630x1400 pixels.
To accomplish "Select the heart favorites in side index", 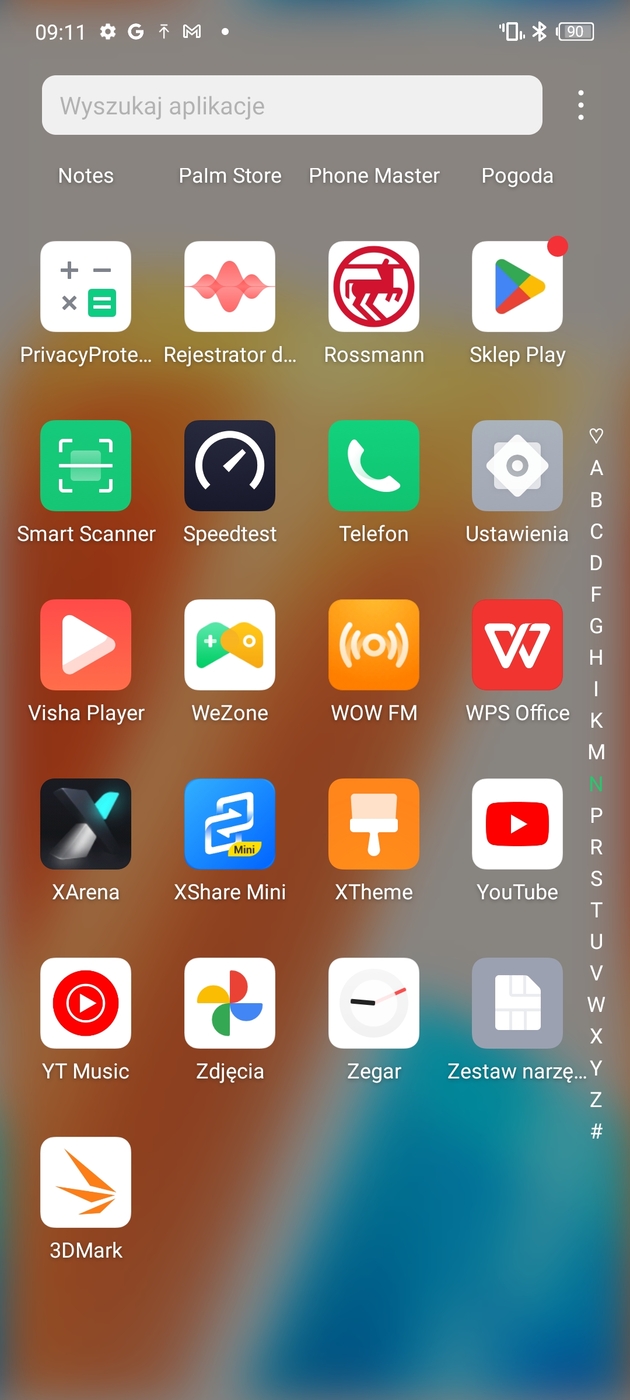I will click(x=596, y=436).
